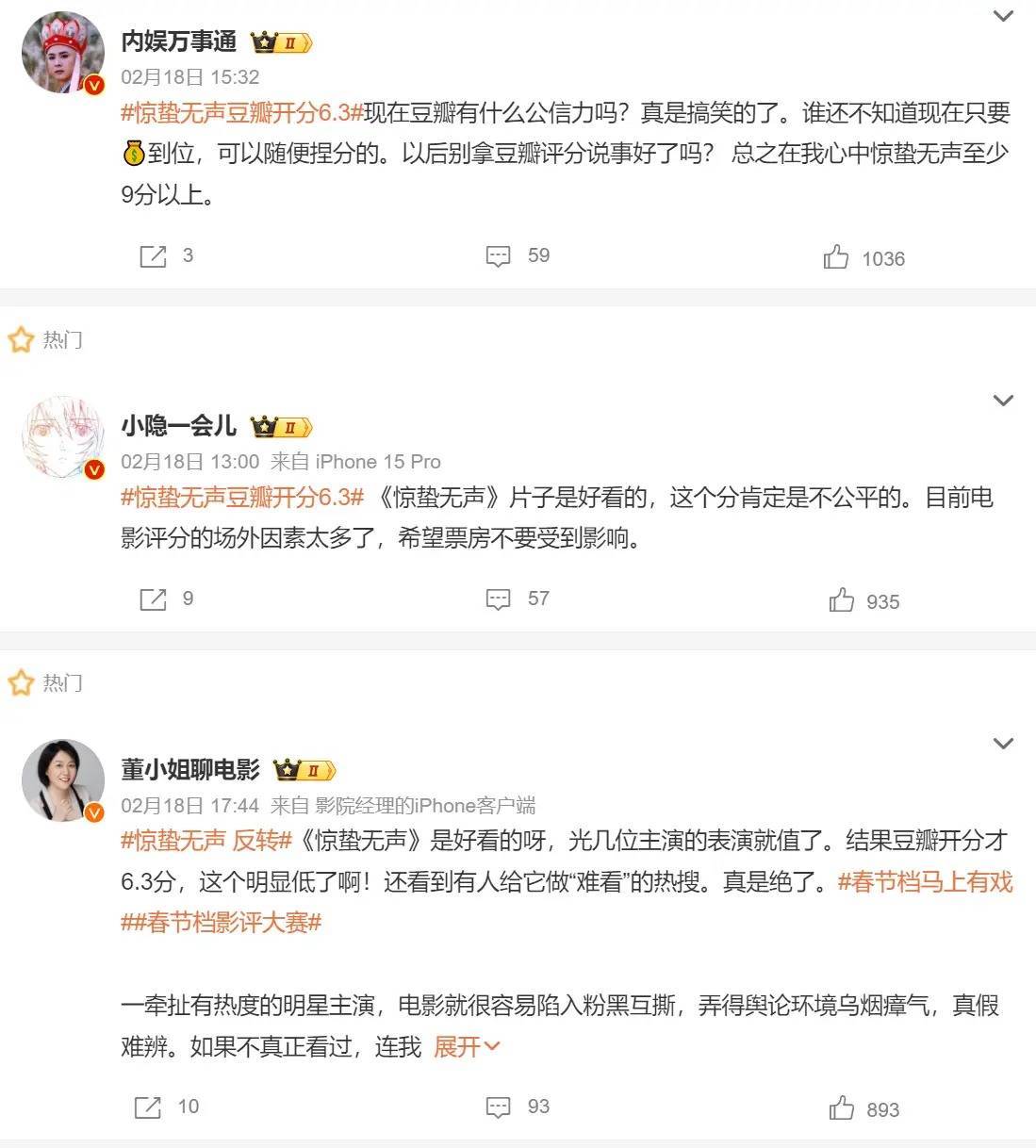This screenshot has height=1148, width=1036.
Task: Open hashtag #春节档马上有戏#
Action: coord(926,882)
